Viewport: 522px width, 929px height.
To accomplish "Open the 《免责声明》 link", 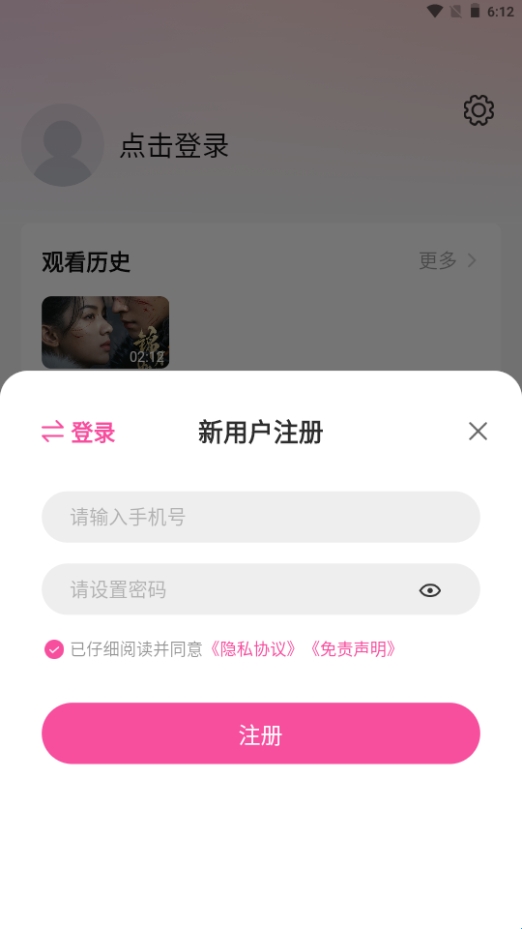I will (x=353, y=649).
